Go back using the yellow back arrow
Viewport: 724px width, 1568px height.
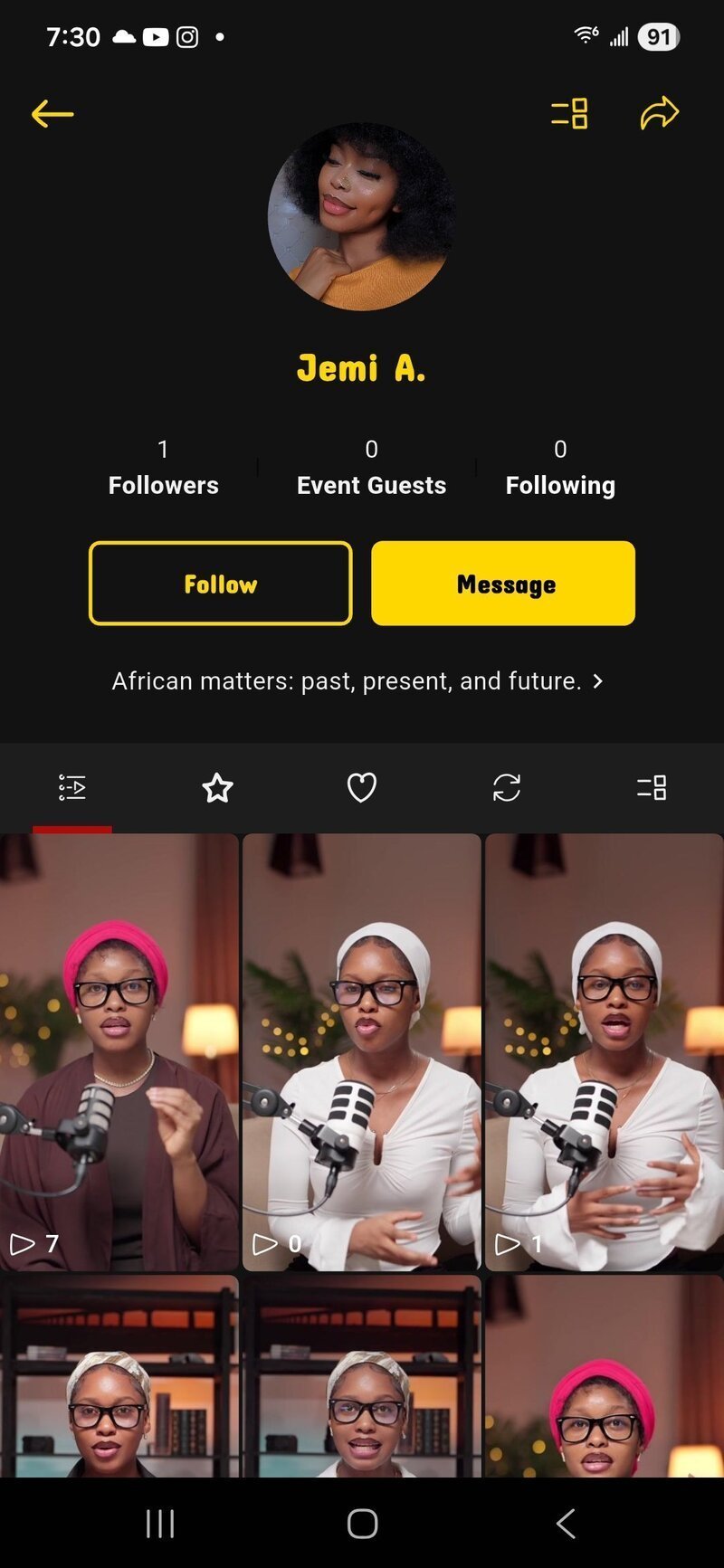click(52, 113)
